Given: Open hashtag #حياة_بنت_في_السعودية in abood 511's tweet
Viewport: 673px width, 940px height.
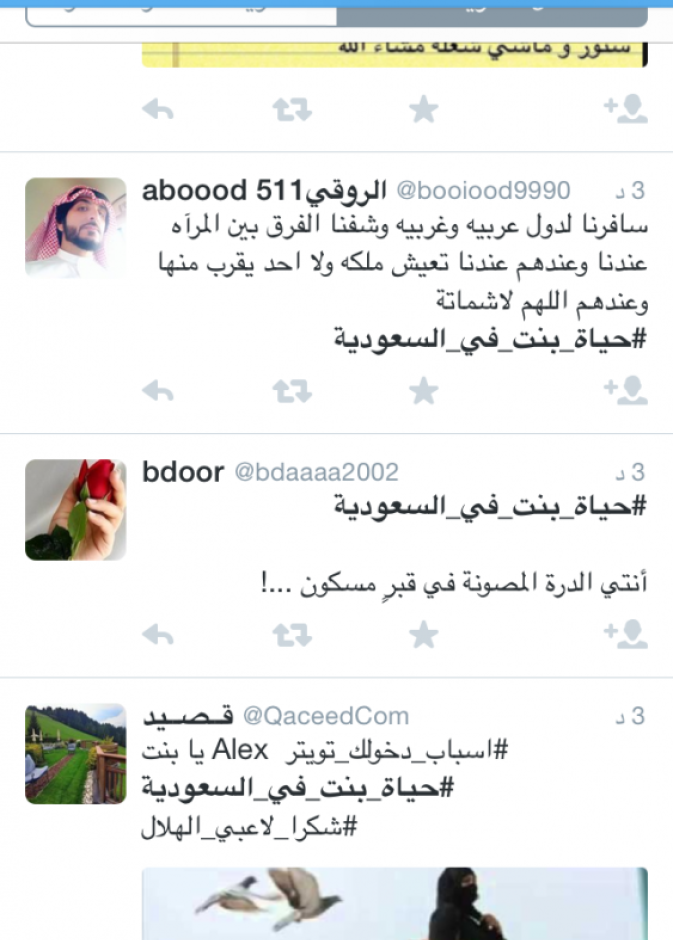Looking at the screenshot, I should pos(489,340).
